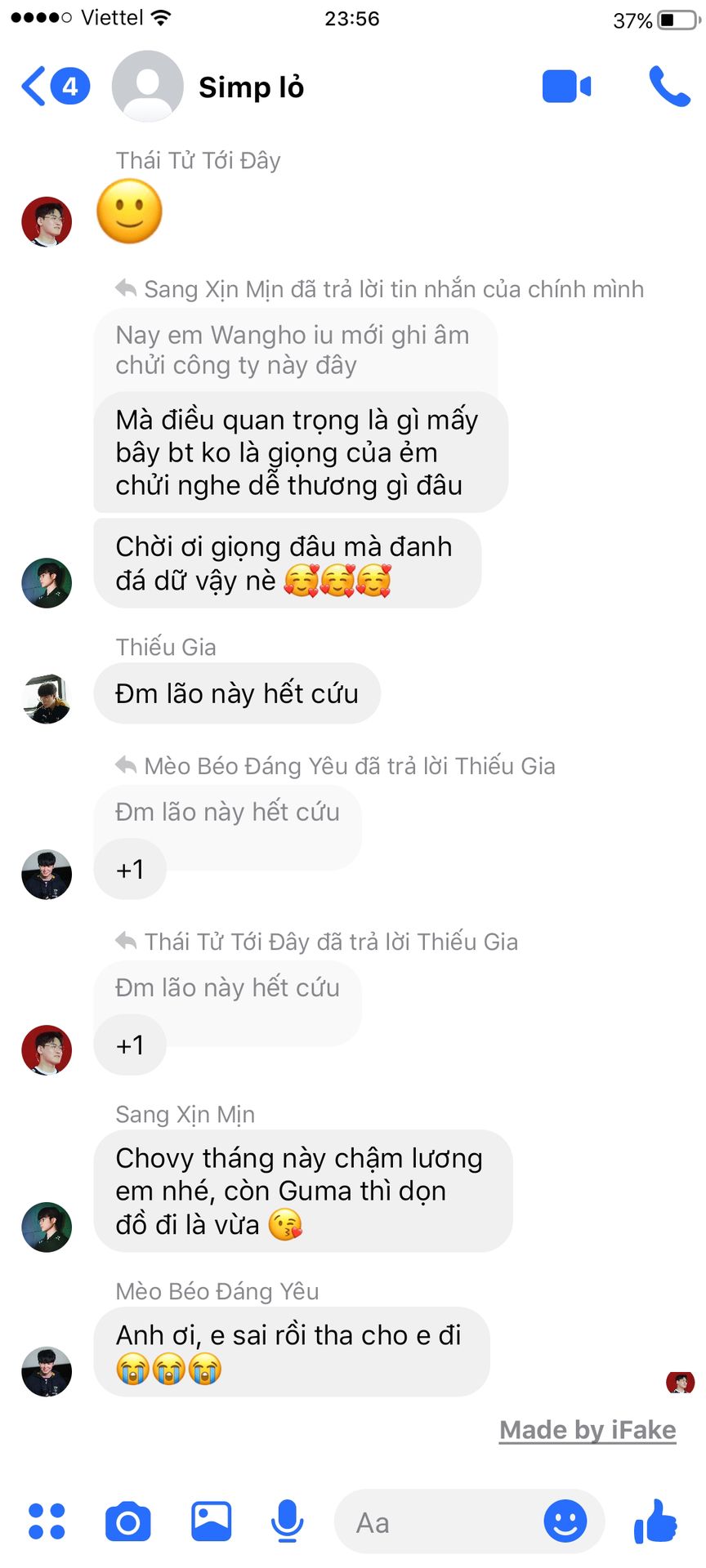
Task: Open Simp lỏ group chat details
Action: [x=250, y=87]
